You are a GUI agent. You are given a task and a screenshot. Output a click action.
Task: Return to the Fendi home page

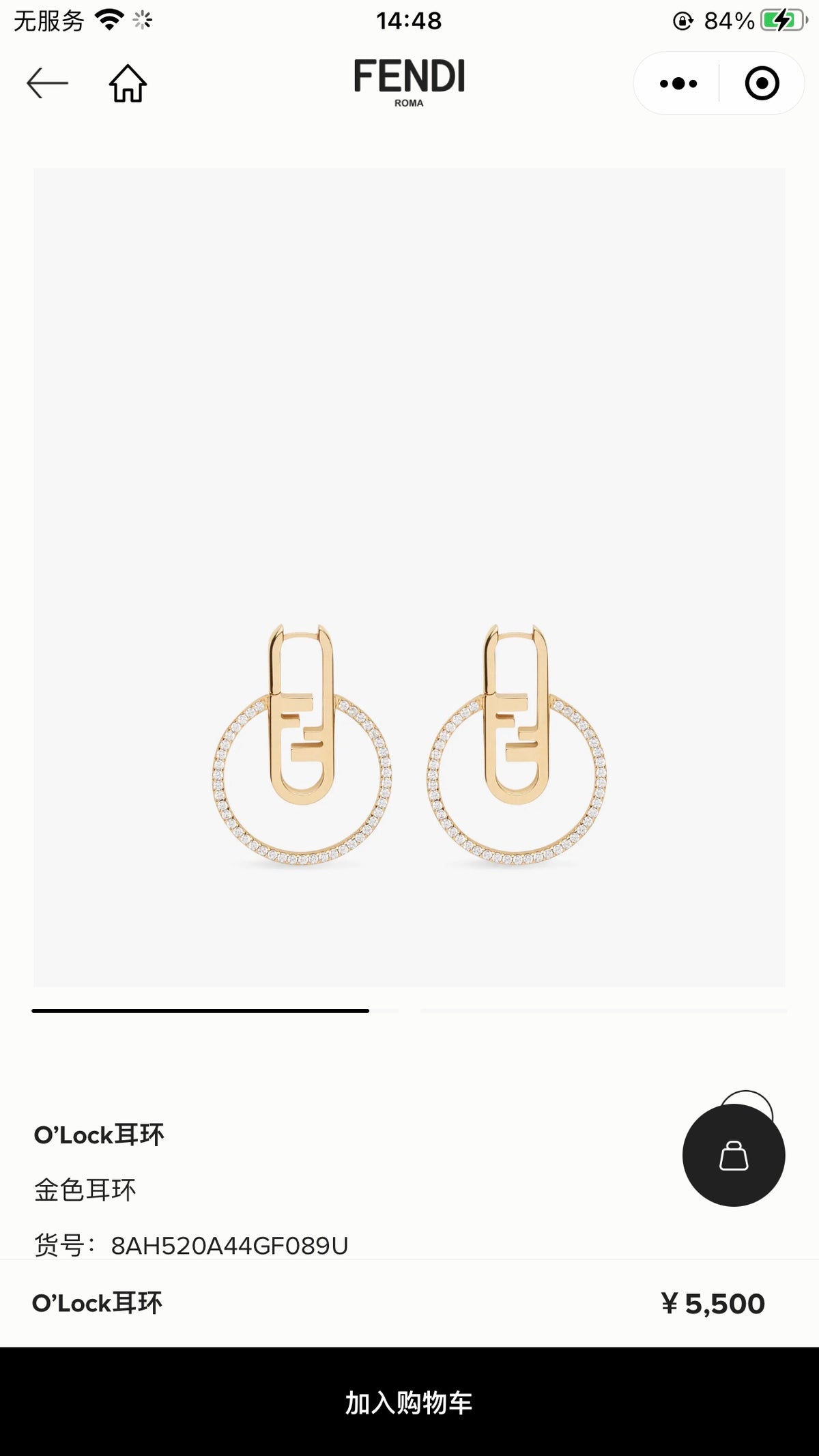[128, 83]
